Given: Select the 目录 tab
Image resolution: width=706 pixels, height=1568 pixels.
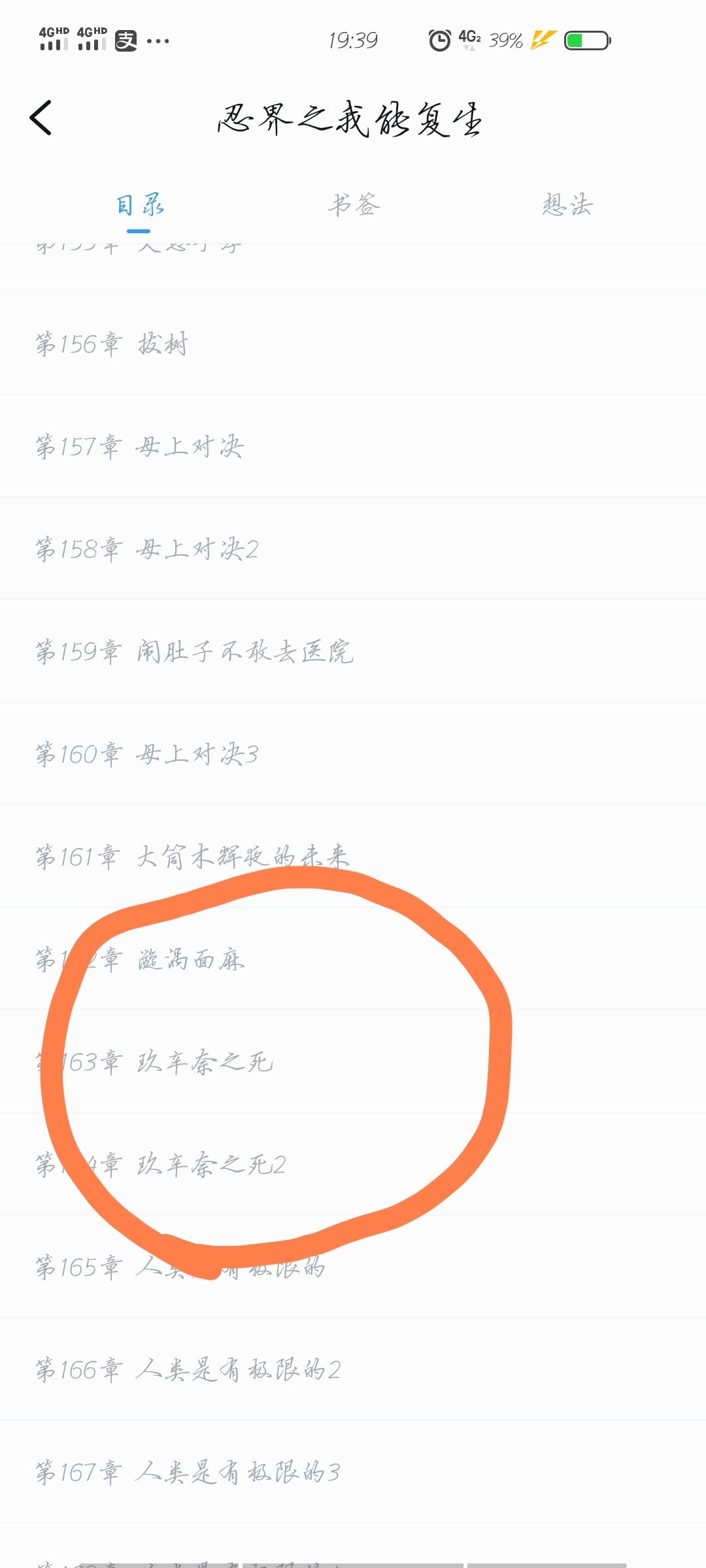Looking at the screenshot, I should [x=139, y=204].
